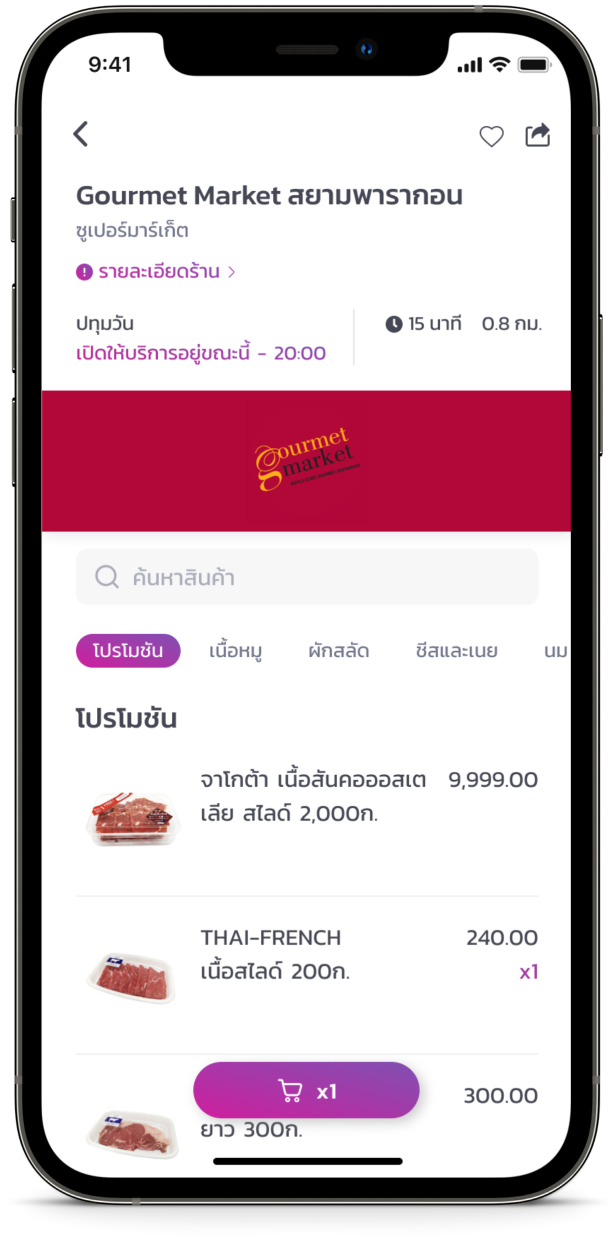Open the จาโกต้า เนื้อสันคอออสเตเลีย product
615x1241 pixels.
pos(313,797)
